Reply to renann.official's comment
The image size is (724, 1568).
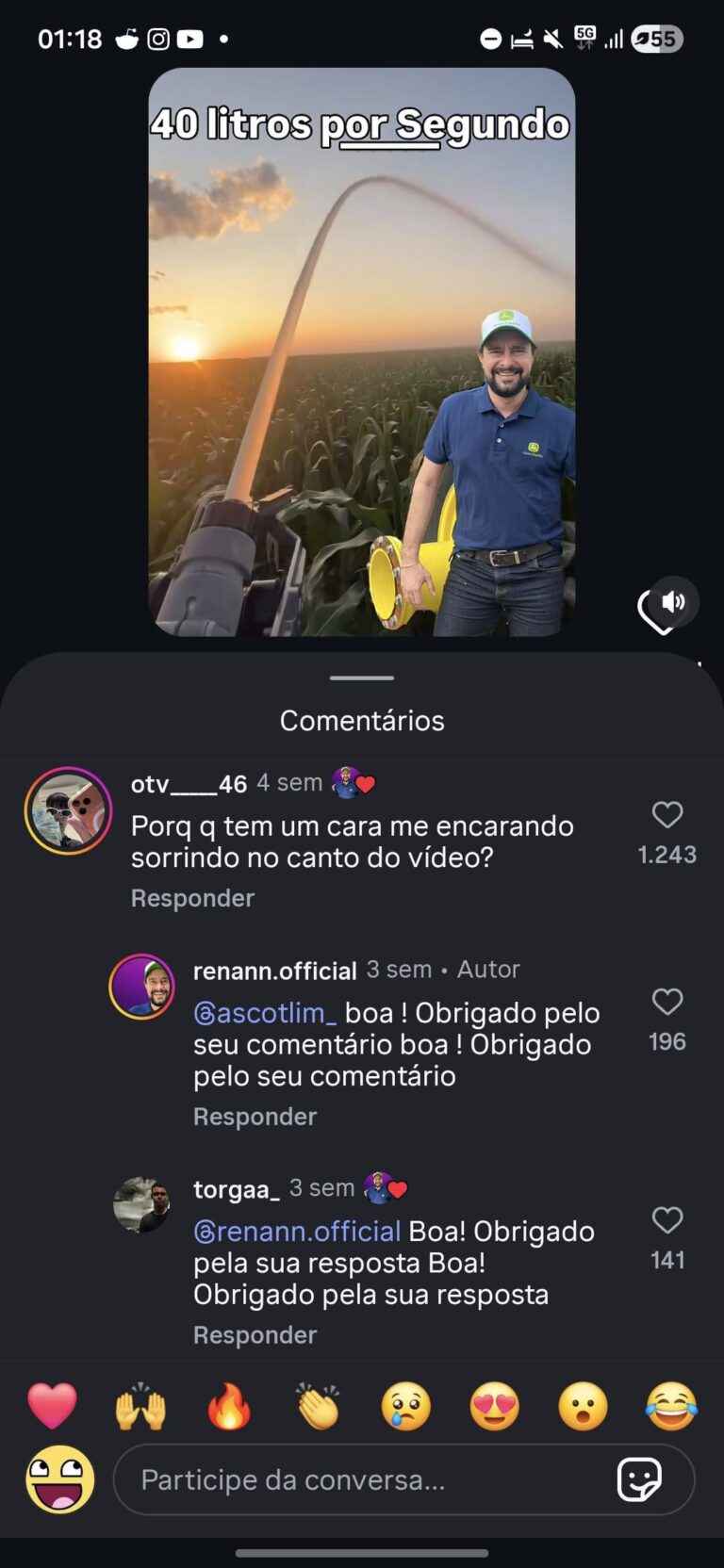pos(255,1117)
